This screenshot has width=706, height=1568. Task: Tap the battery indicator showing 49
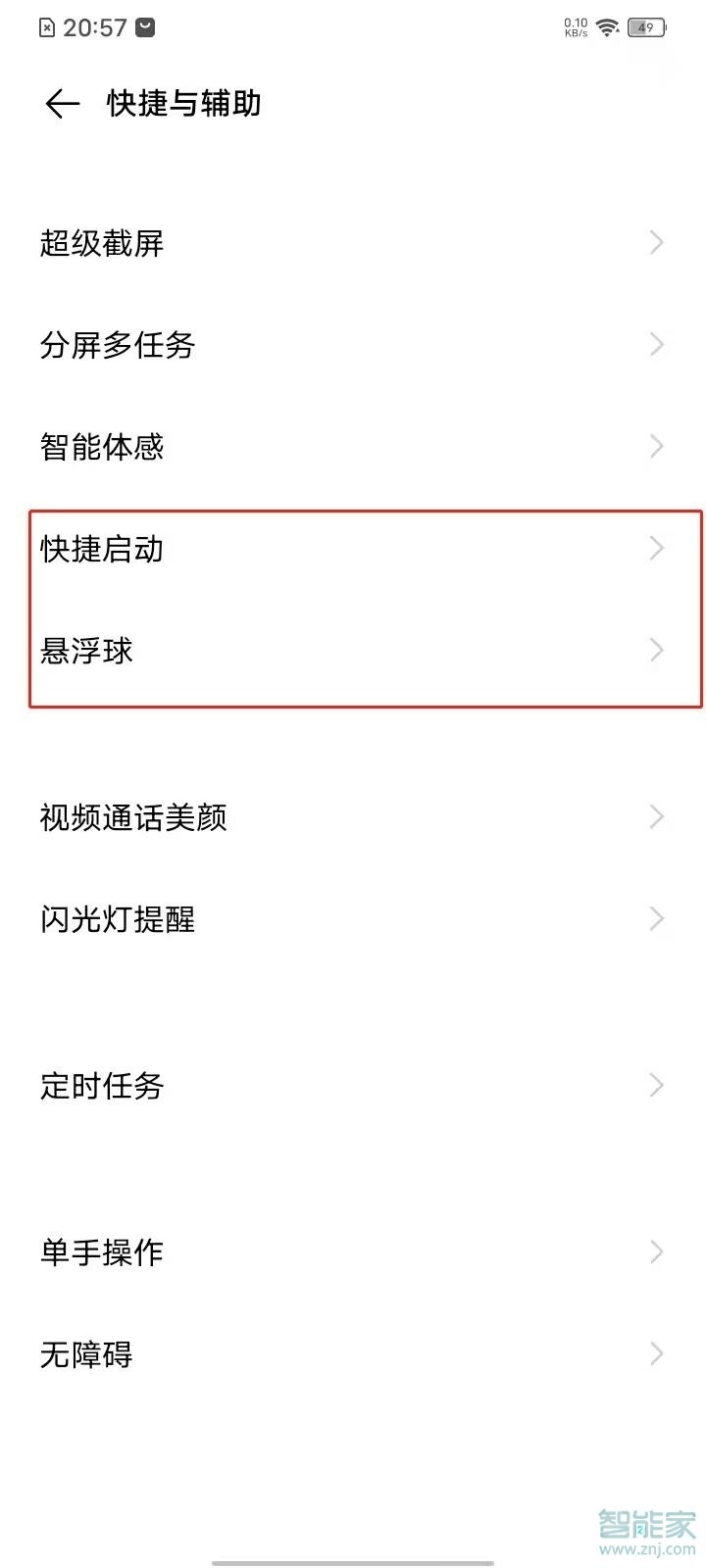point(645,27)
